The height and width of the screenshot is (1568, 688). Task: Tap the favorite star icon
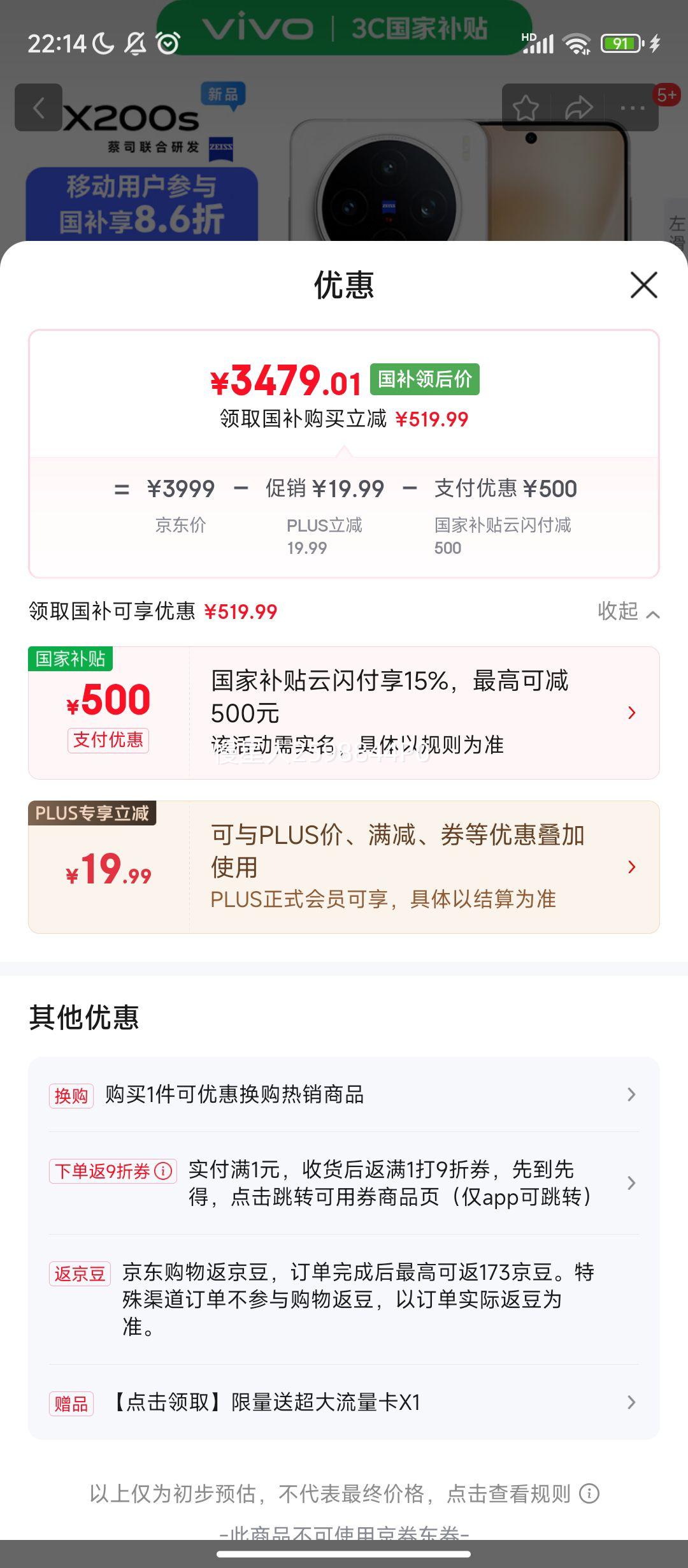pyautogui.click(x=526, y=108)
